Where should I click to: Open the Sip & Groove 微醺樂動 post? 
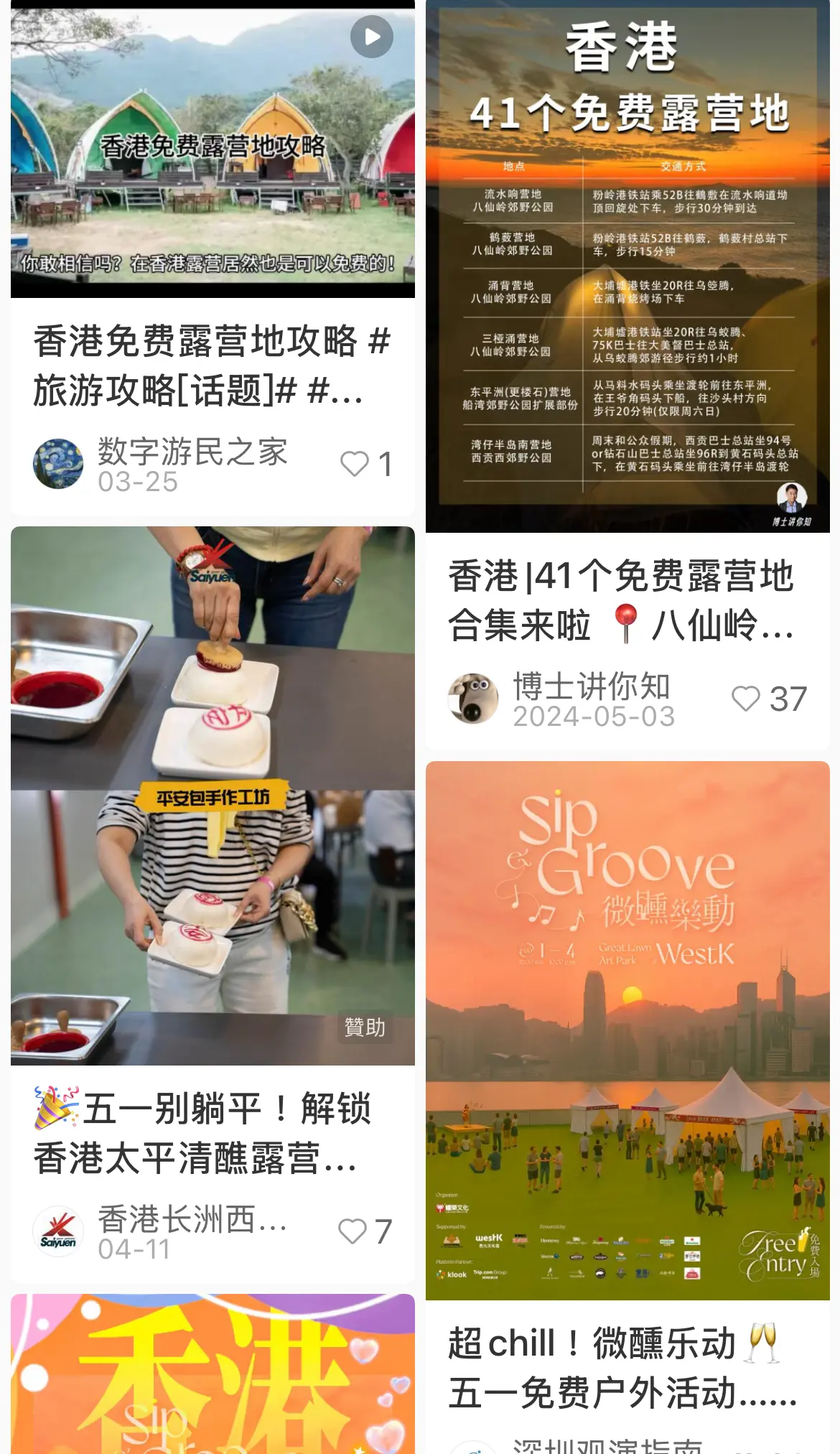pos(627,1030)
